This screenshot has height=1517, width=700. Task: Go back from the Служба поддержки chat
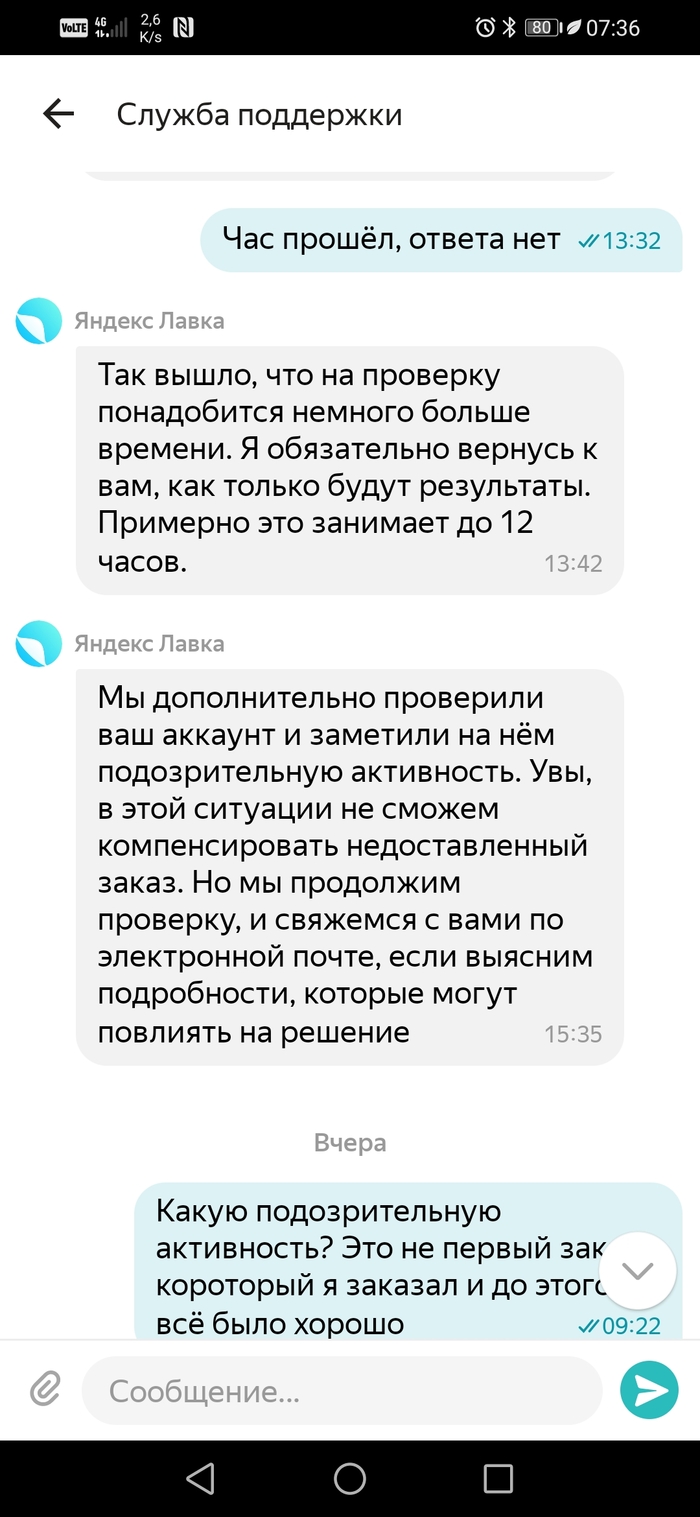[59, 115]
